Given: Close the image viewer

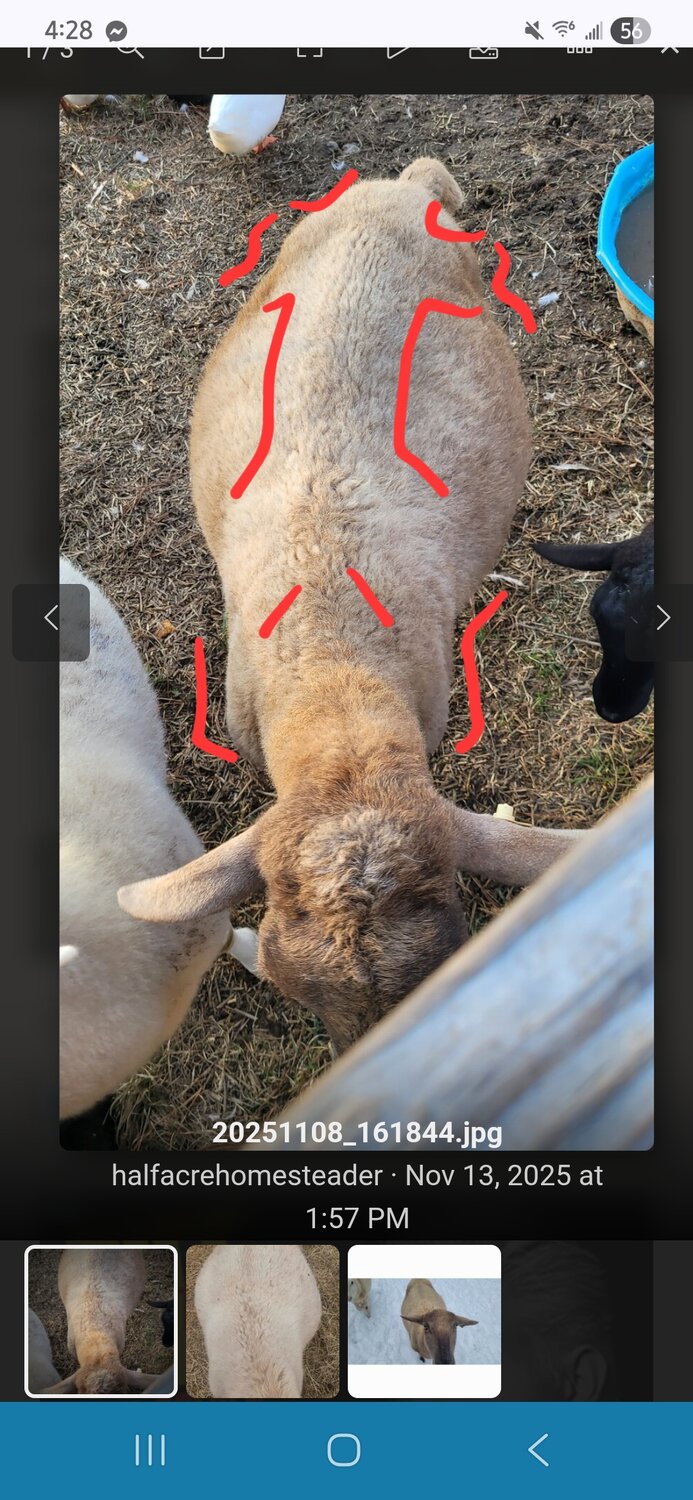Looking at the screenshot, I should coord(669,50).
